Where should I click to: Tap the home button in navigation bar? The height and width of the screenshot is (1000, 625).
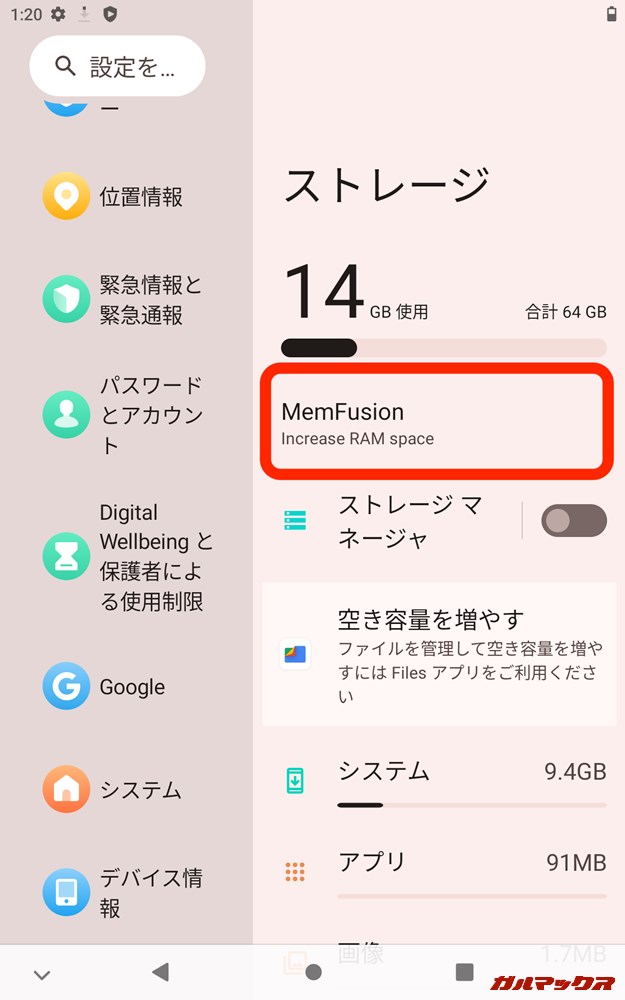[x=313, y=972]
